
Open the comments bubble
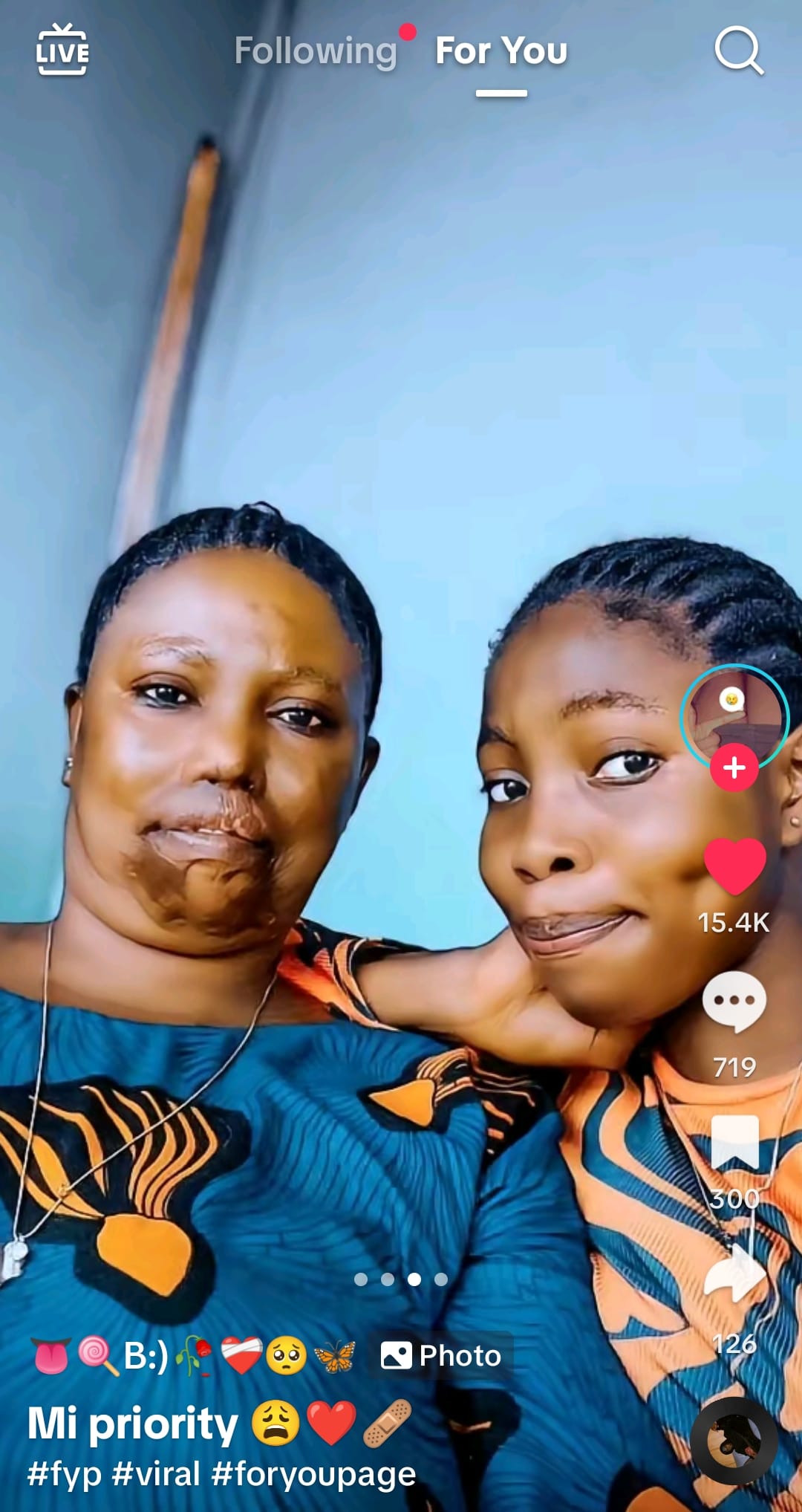pos(734,1002)
